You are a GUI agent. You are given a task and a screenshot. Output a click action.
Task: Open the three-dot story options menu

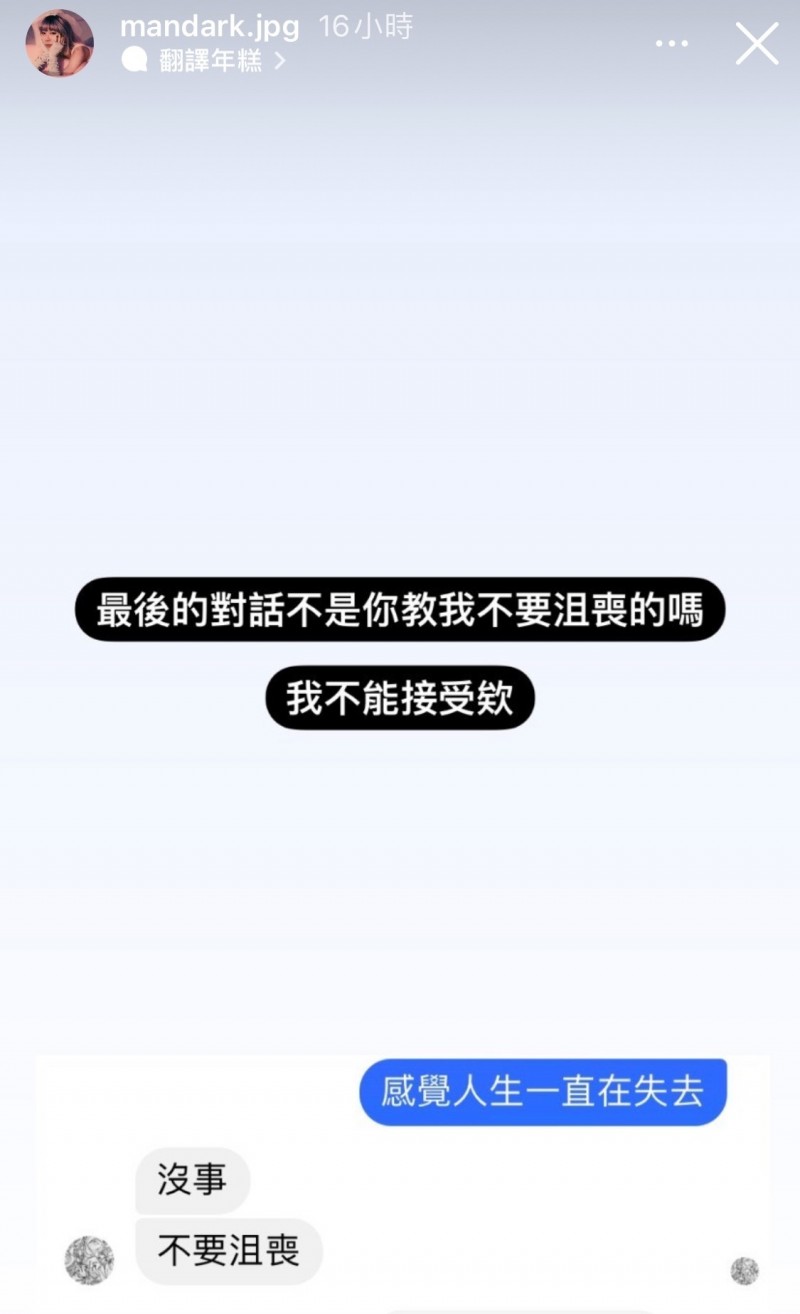(672, 44)
